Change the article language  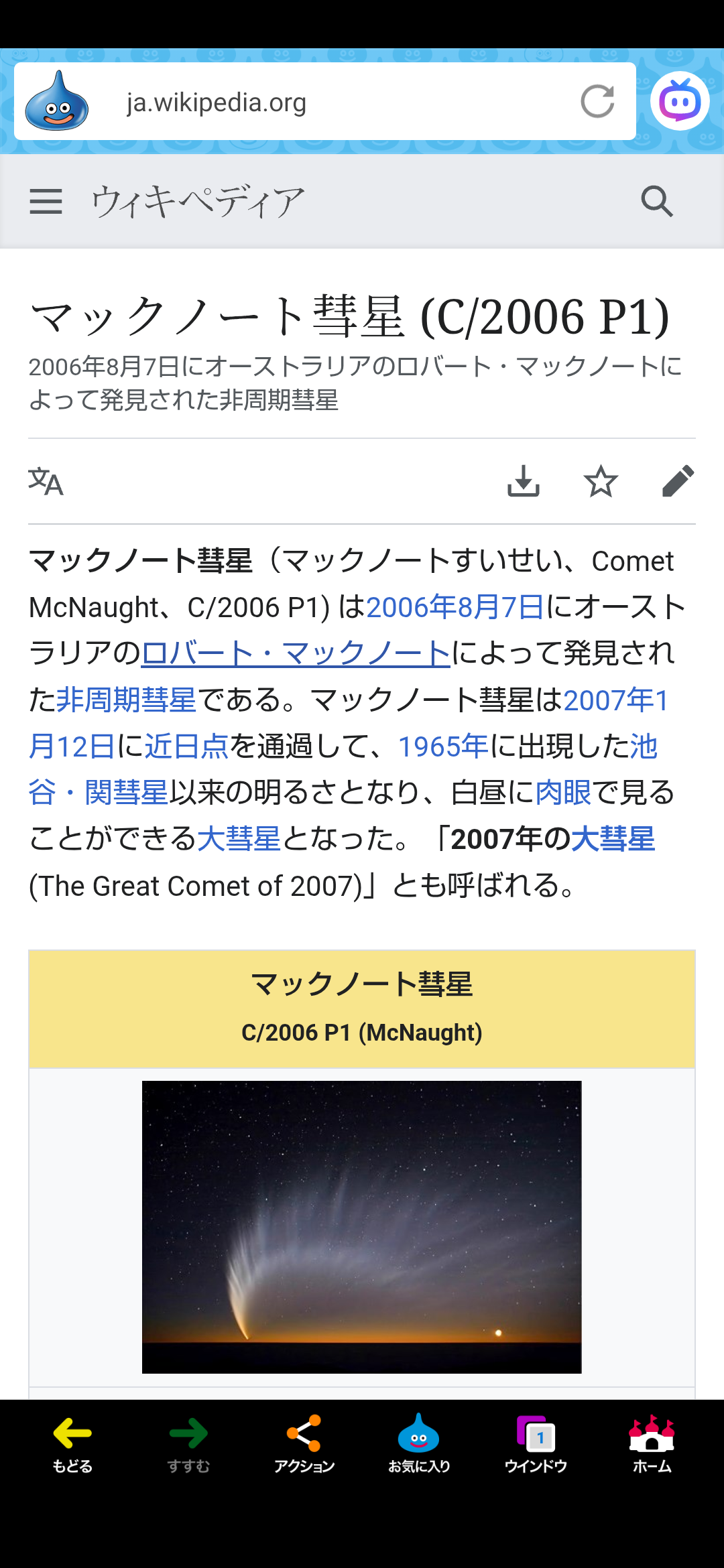46,481
